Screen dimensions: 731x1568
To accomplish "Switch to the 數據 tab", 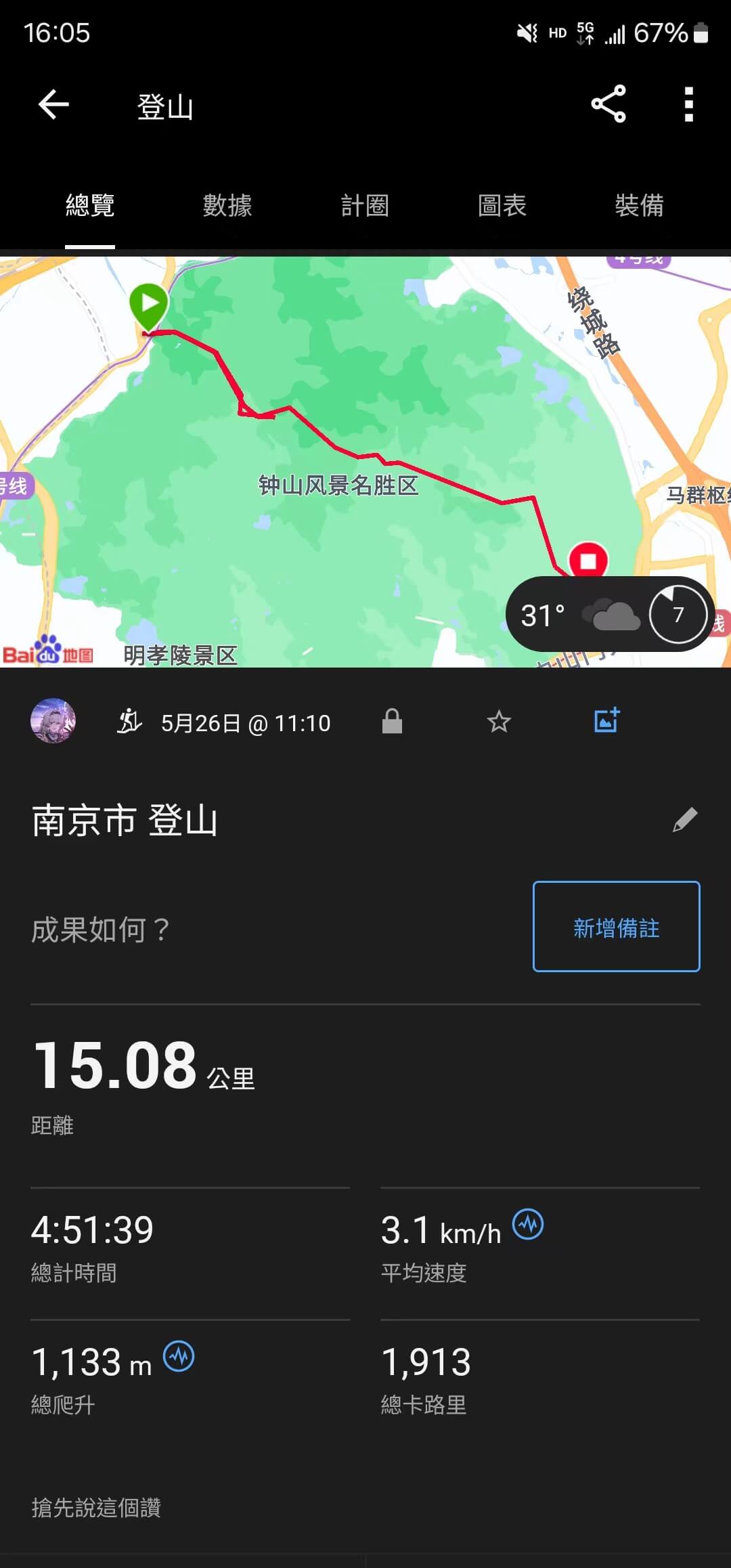I will [x=227, y=205].
